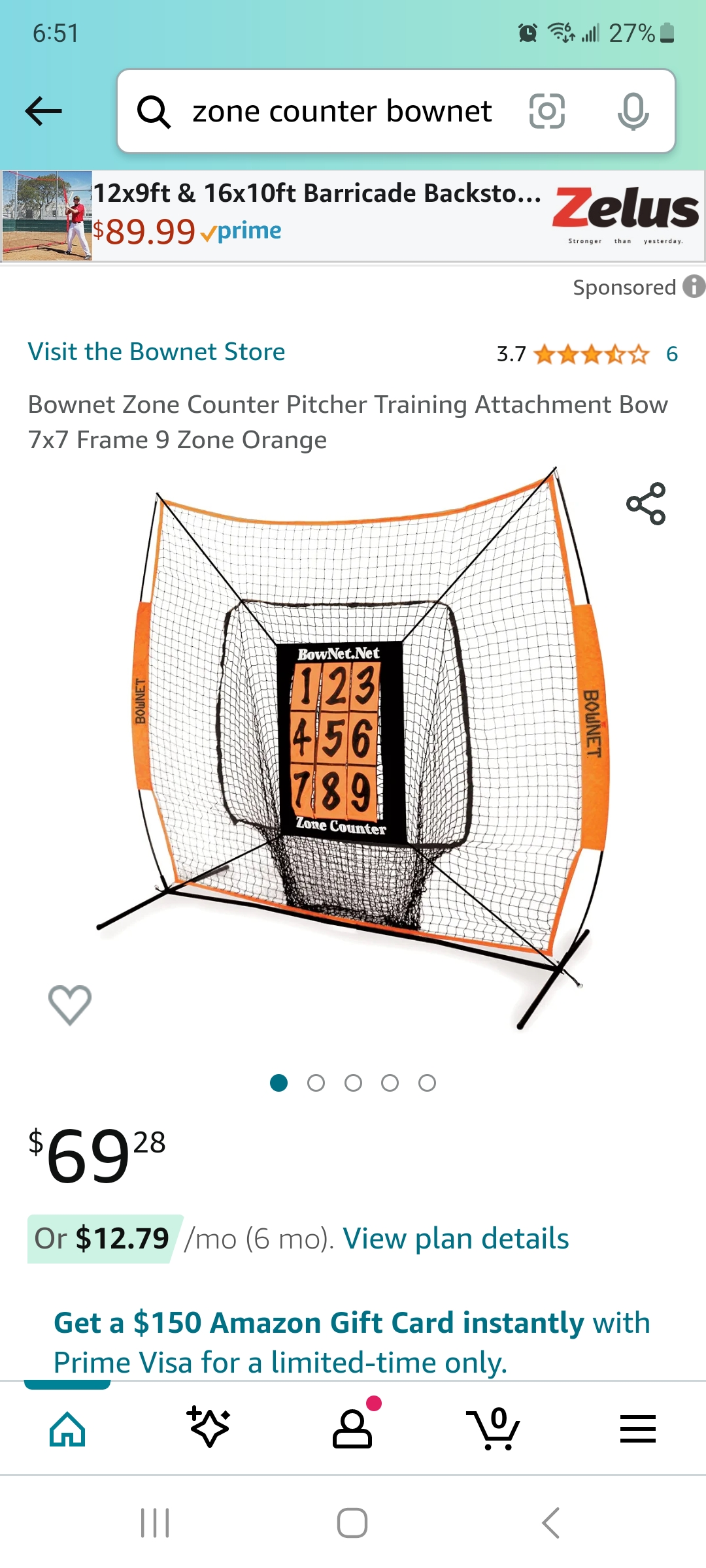Open View plan details
Viewport: 706px width, 1568px height.
pos(458,1237)
